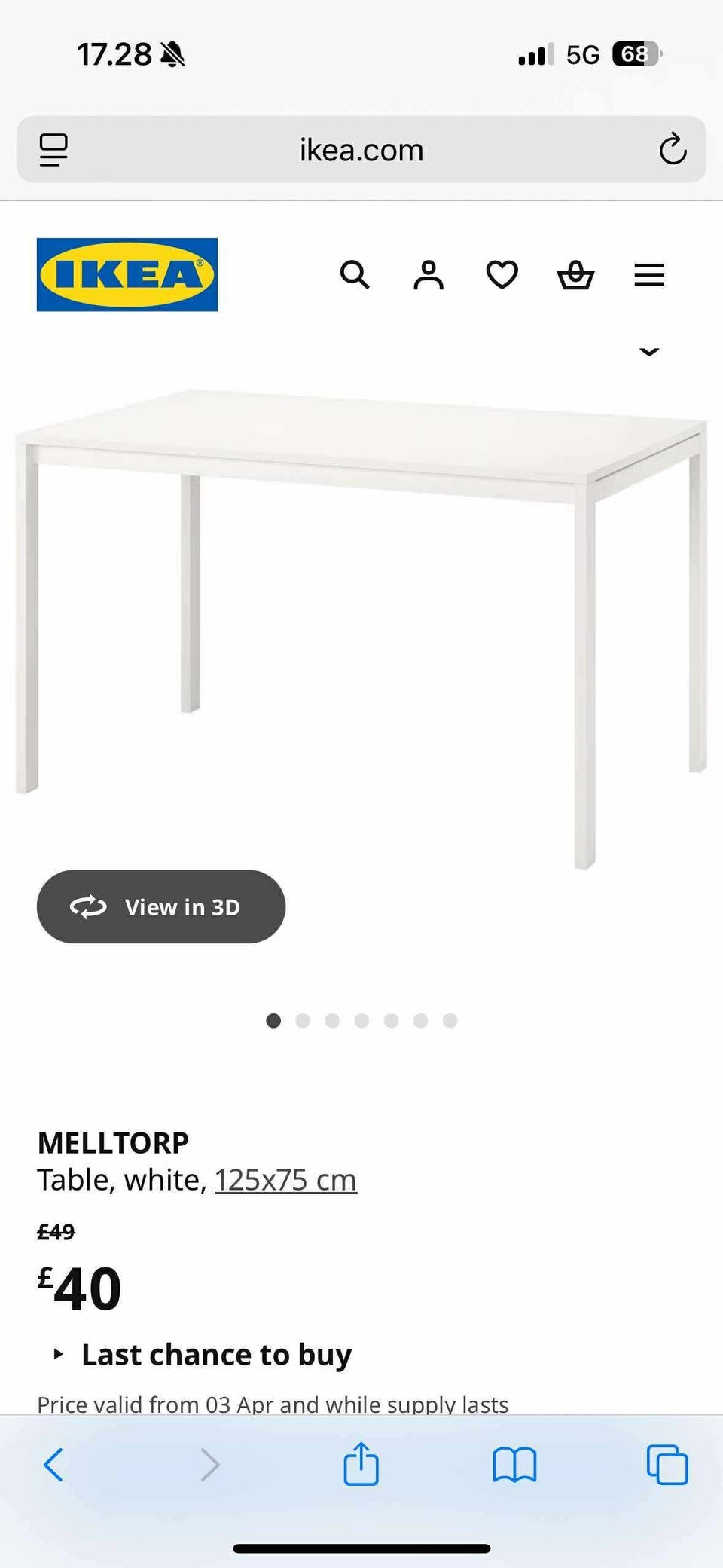Open the user profile account icon
The height and width of the screenshot is (1568, 723).
pos(428,275)
